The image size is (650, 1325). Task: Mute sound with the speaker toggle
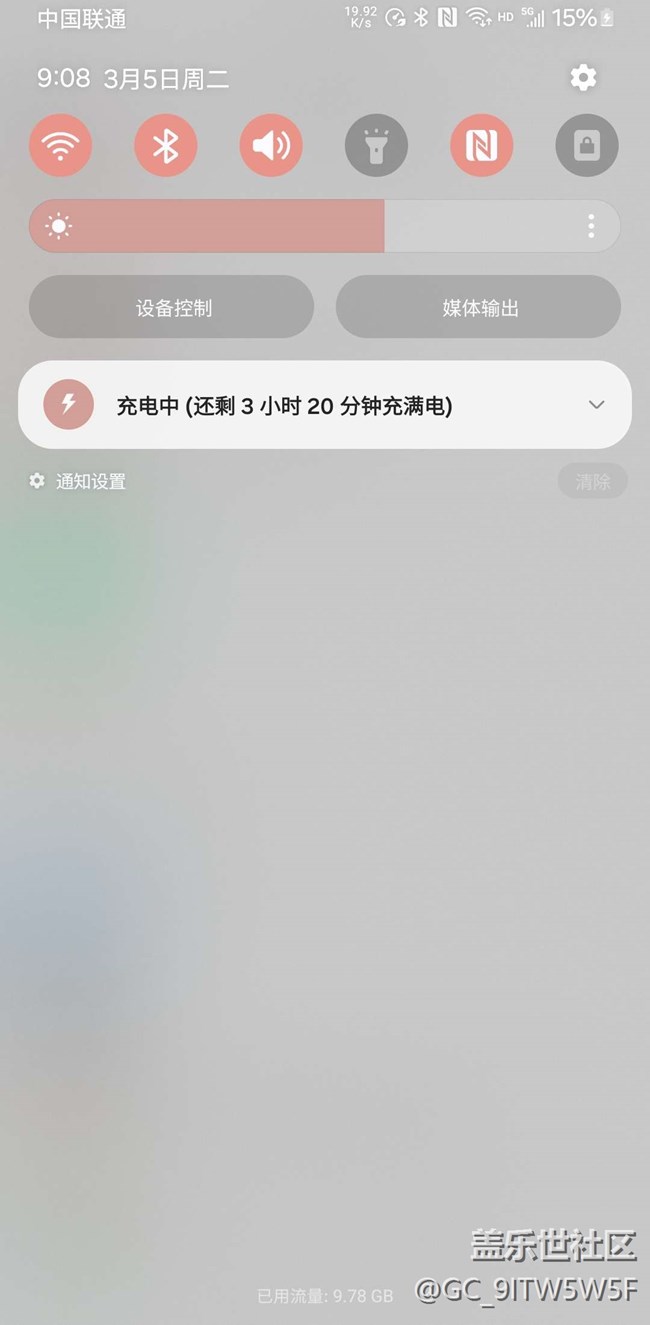click(x=271, y=146)
